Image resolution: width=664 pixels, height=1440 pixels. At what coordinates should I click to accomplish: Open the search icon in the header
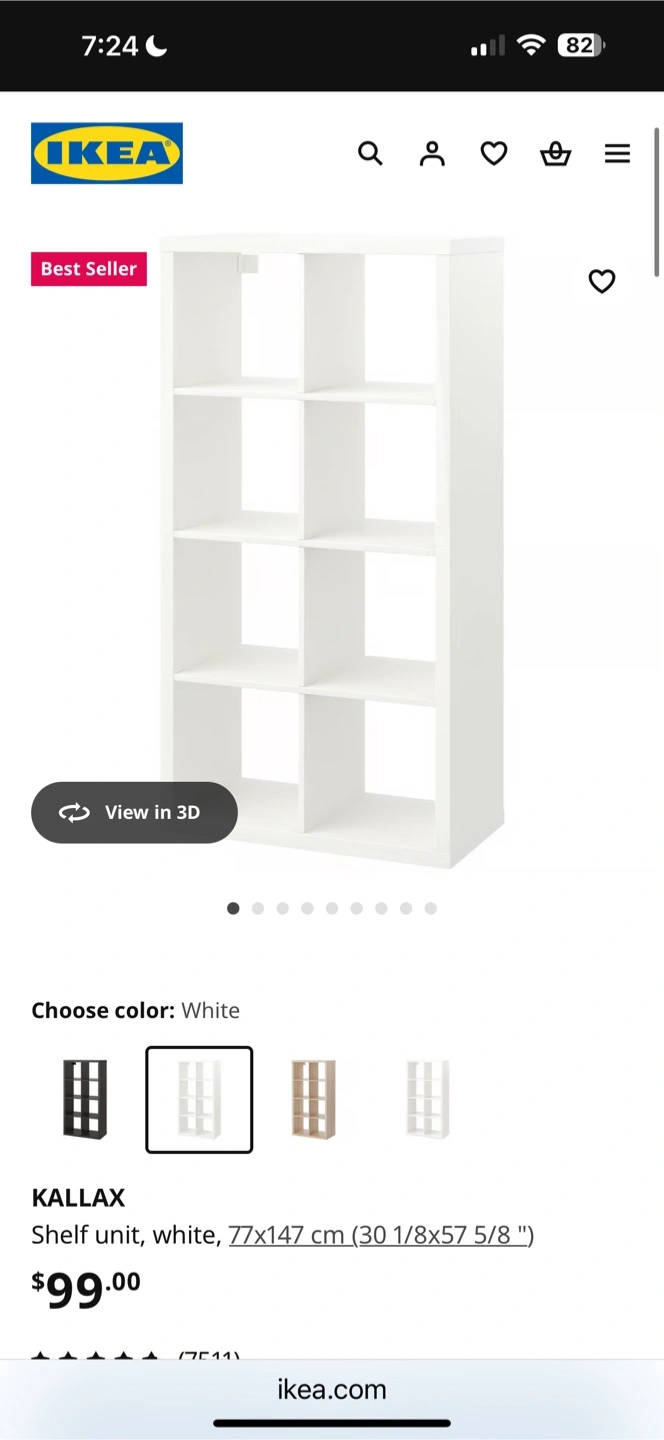370,153
